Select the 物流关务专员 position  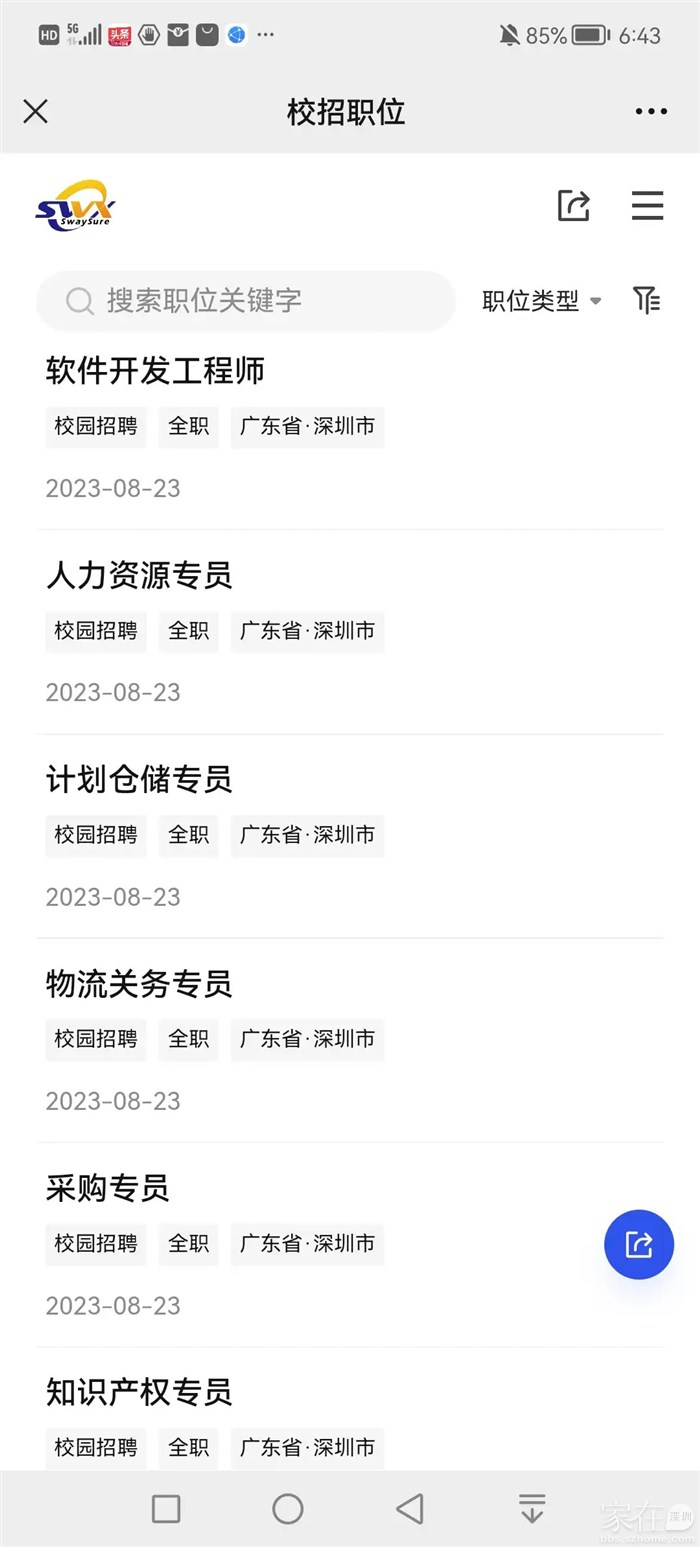tap(139, 984)
